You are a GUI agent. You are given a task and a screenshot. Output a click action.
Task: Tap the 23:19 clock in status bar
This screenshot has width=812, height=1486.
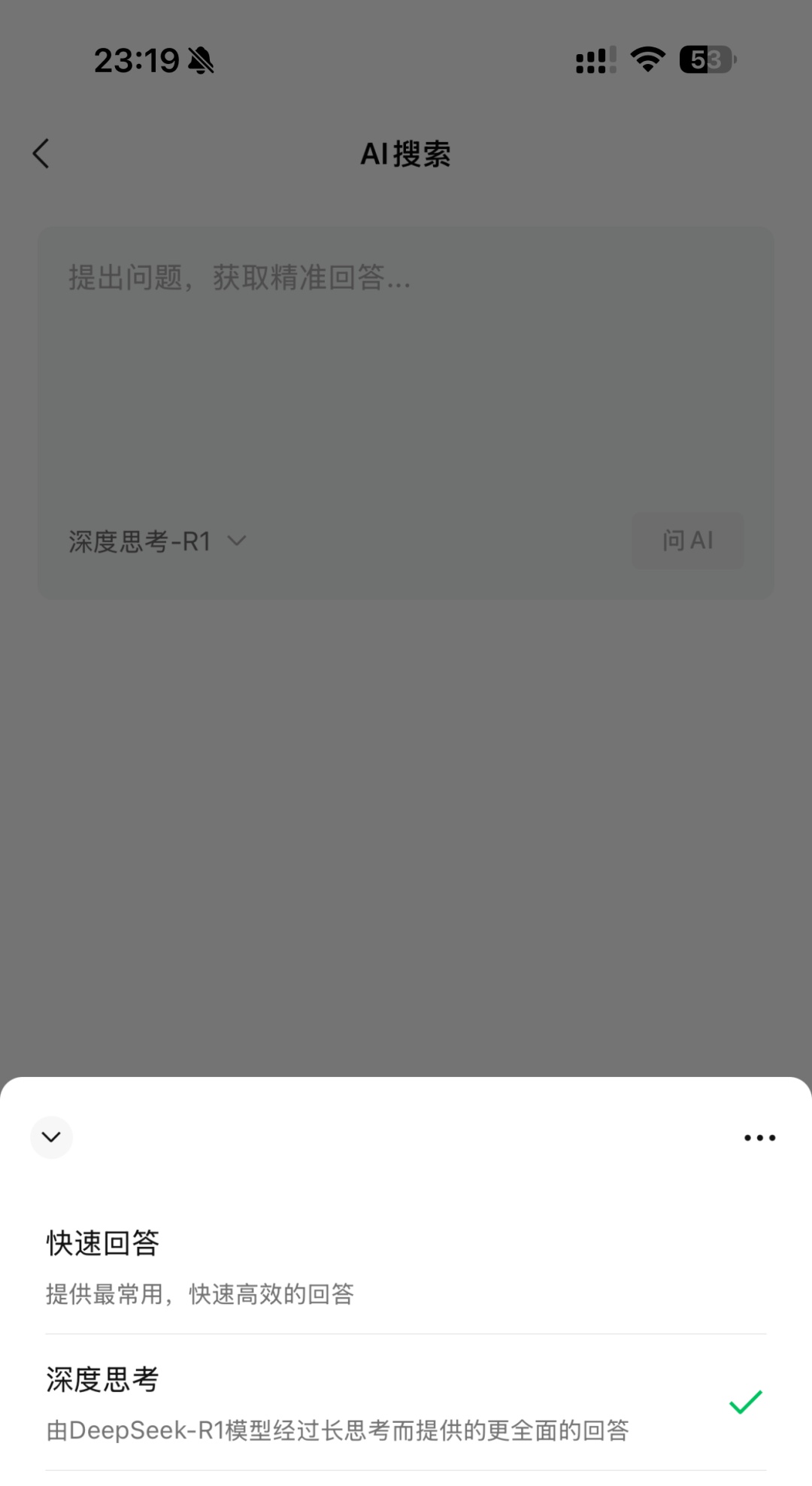point(135,62)
